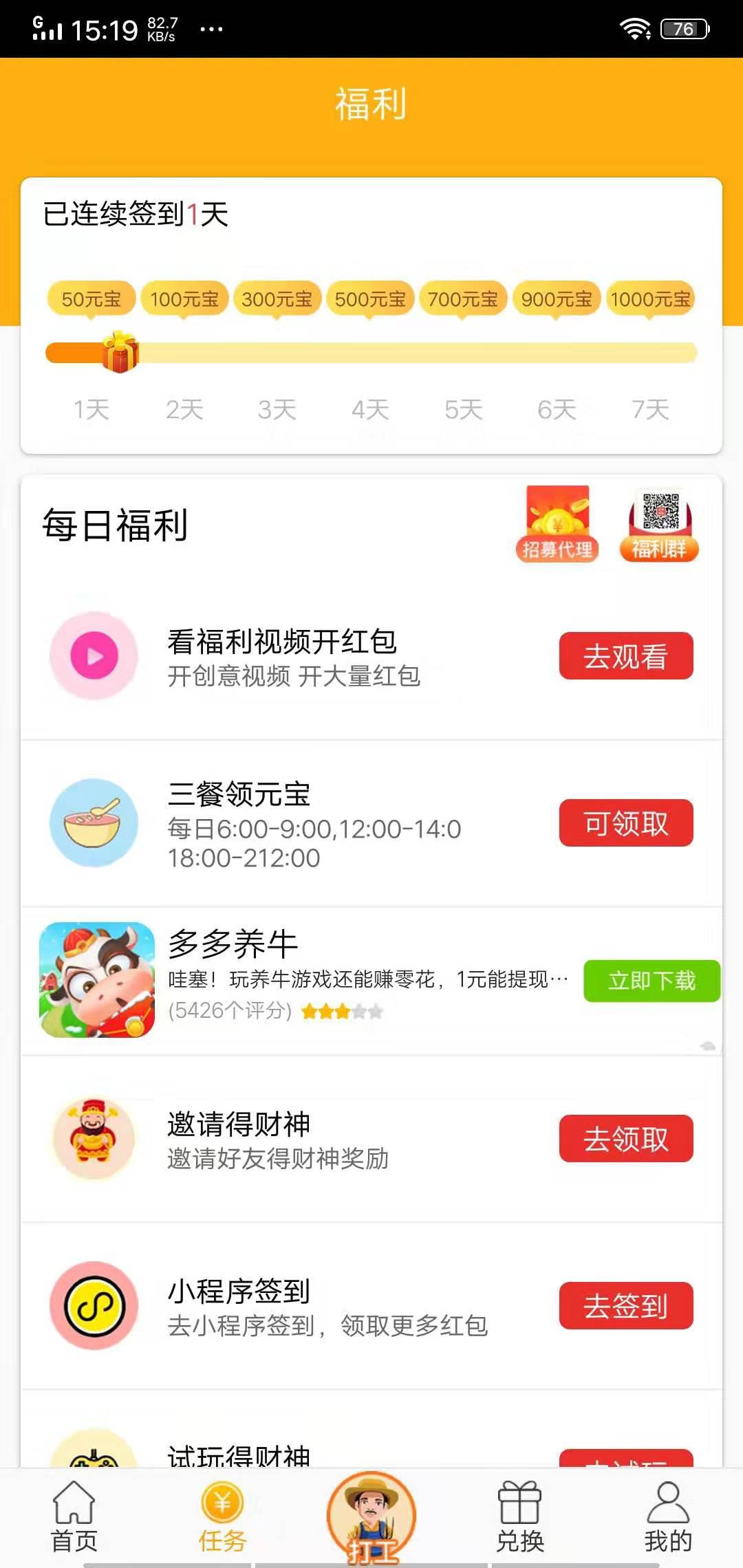Open the 首页 home tab
Image resolution: width=743 pixels, height=1568 pixels.
point(74,1506)
